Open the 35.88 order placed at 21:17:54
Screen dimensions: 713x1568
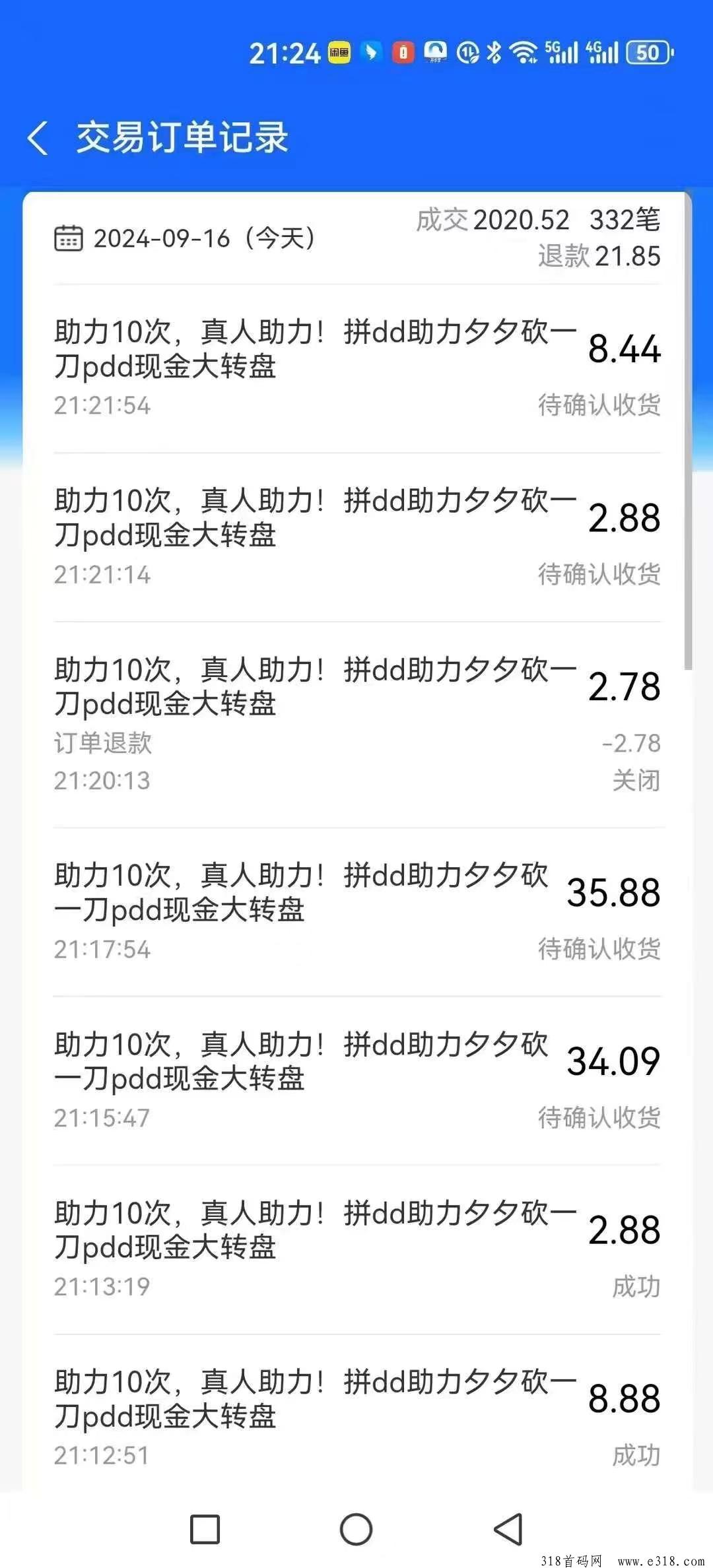[357, 912]
